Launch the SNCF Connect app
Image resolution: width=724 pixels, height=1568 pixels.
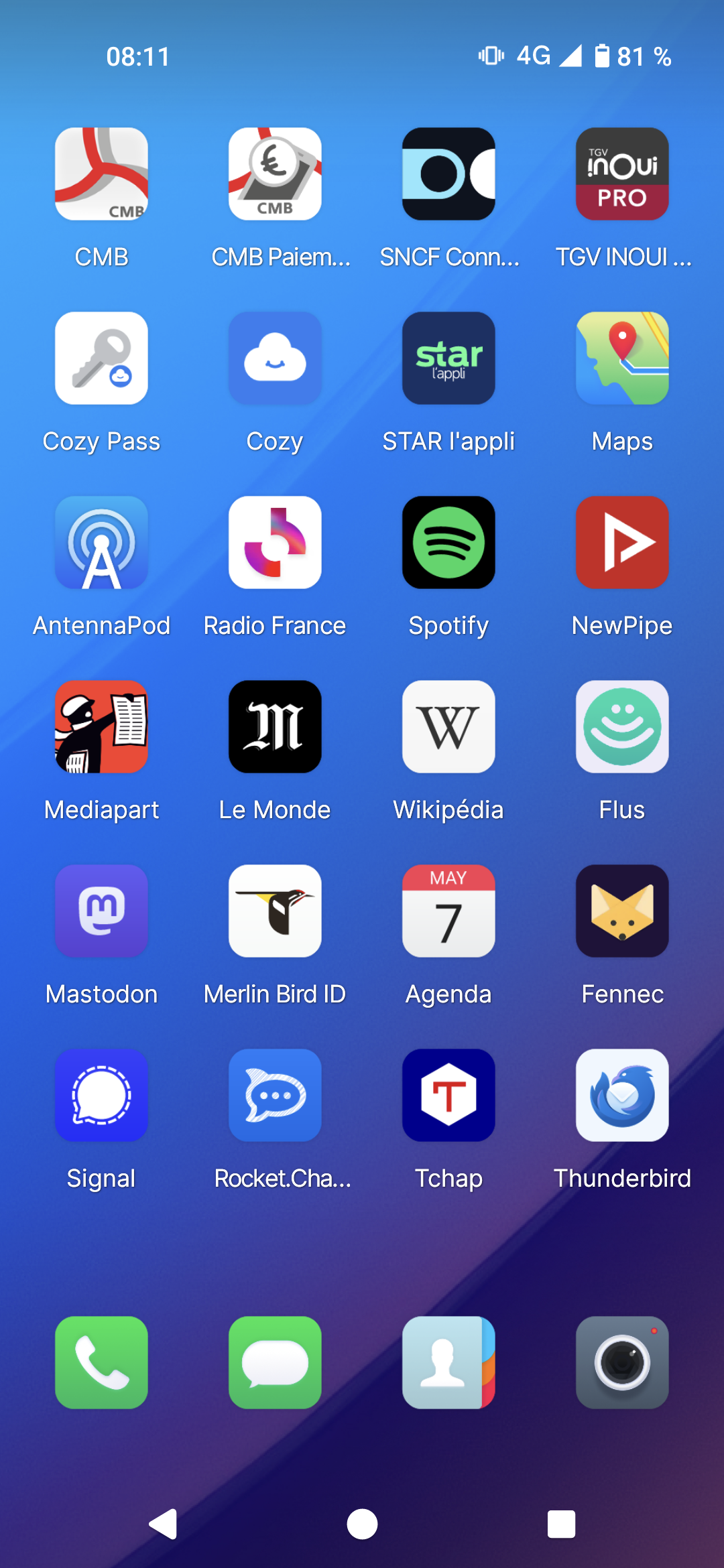[x=448, y=174]
